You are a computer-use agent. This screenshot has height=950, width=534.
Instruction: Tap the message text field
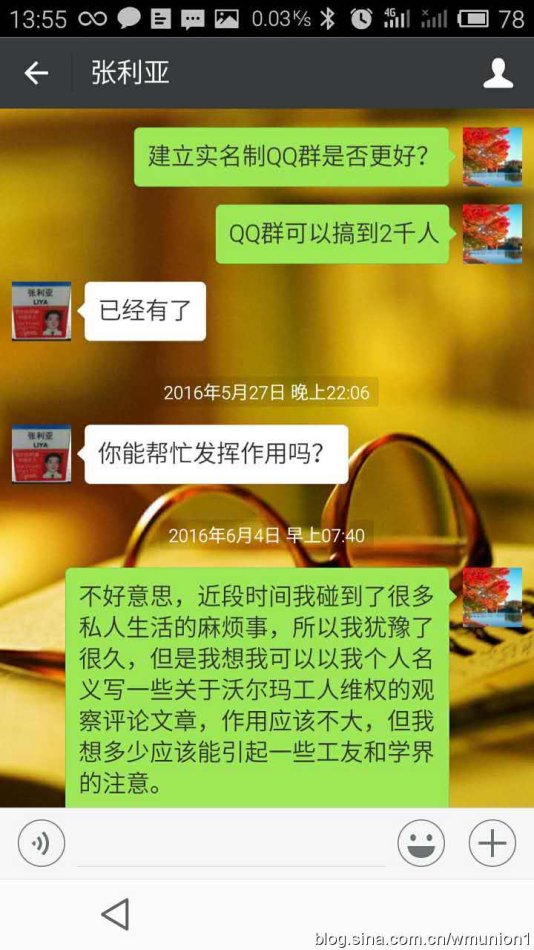(x=231, y=845)
